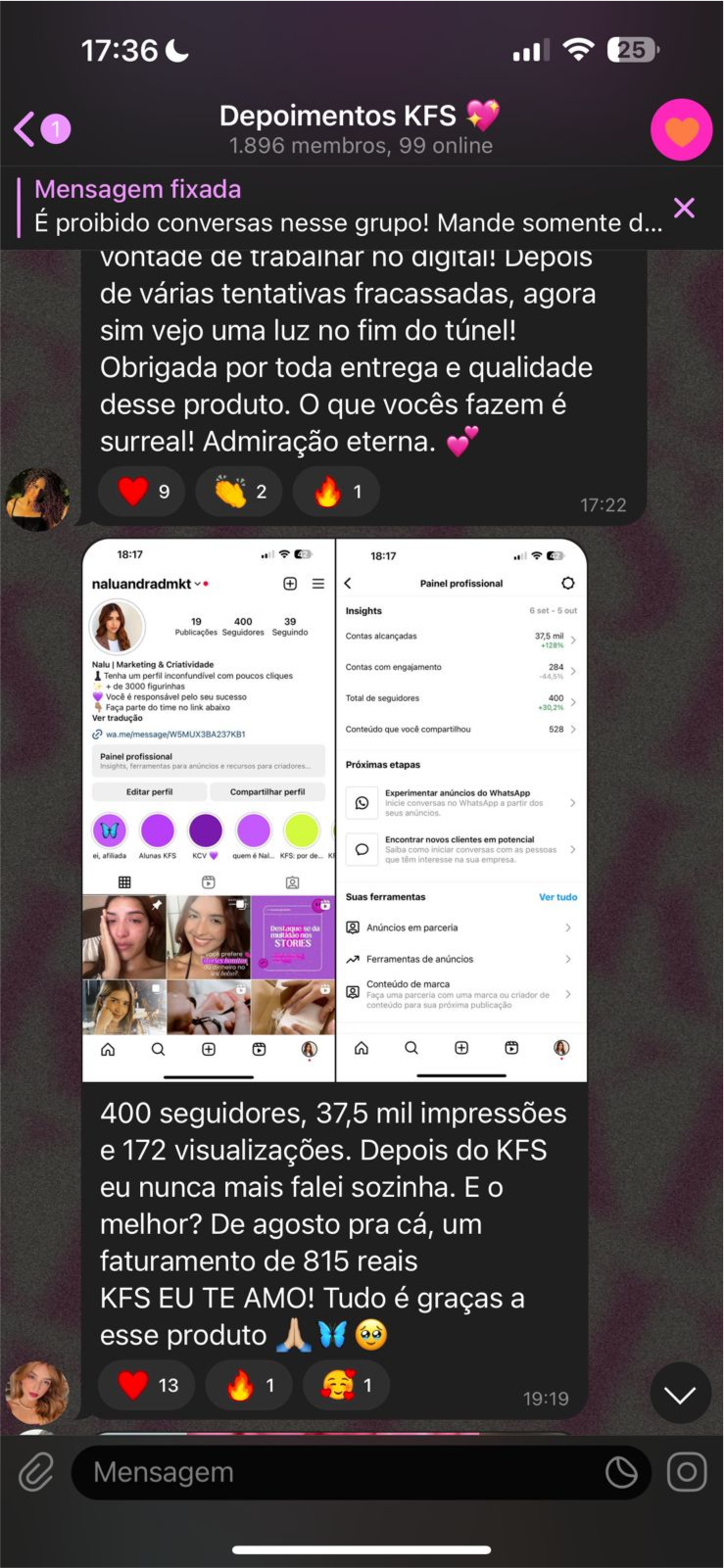Open the pinned message

pos(348,207)
